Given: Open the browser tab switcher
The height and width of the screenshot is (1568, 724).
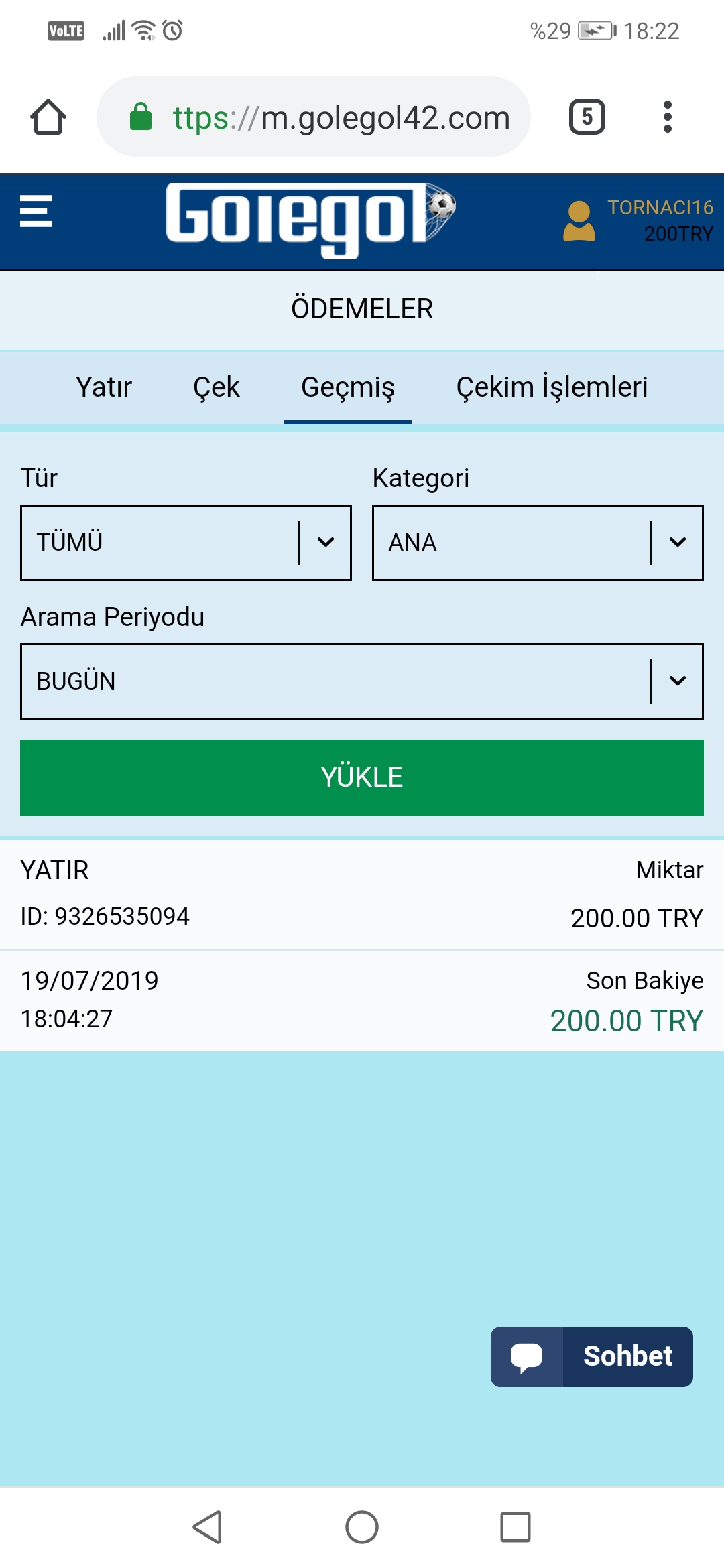Looking at the screenshot, I should (587, 117).
